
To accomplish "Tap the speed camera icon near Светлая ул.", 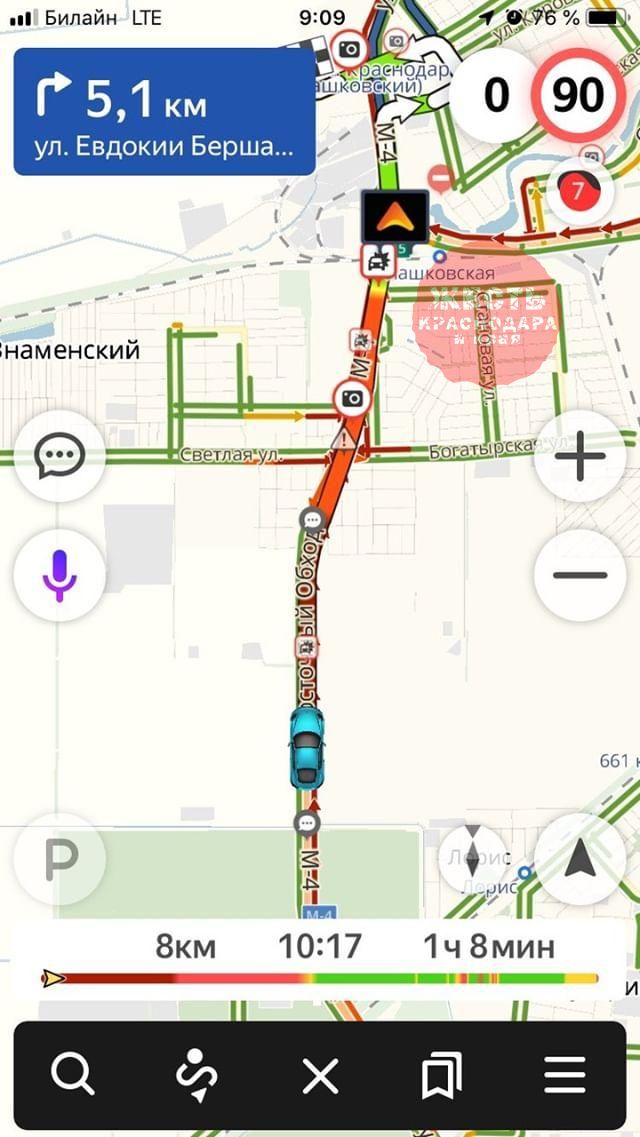I will point(352,399).
